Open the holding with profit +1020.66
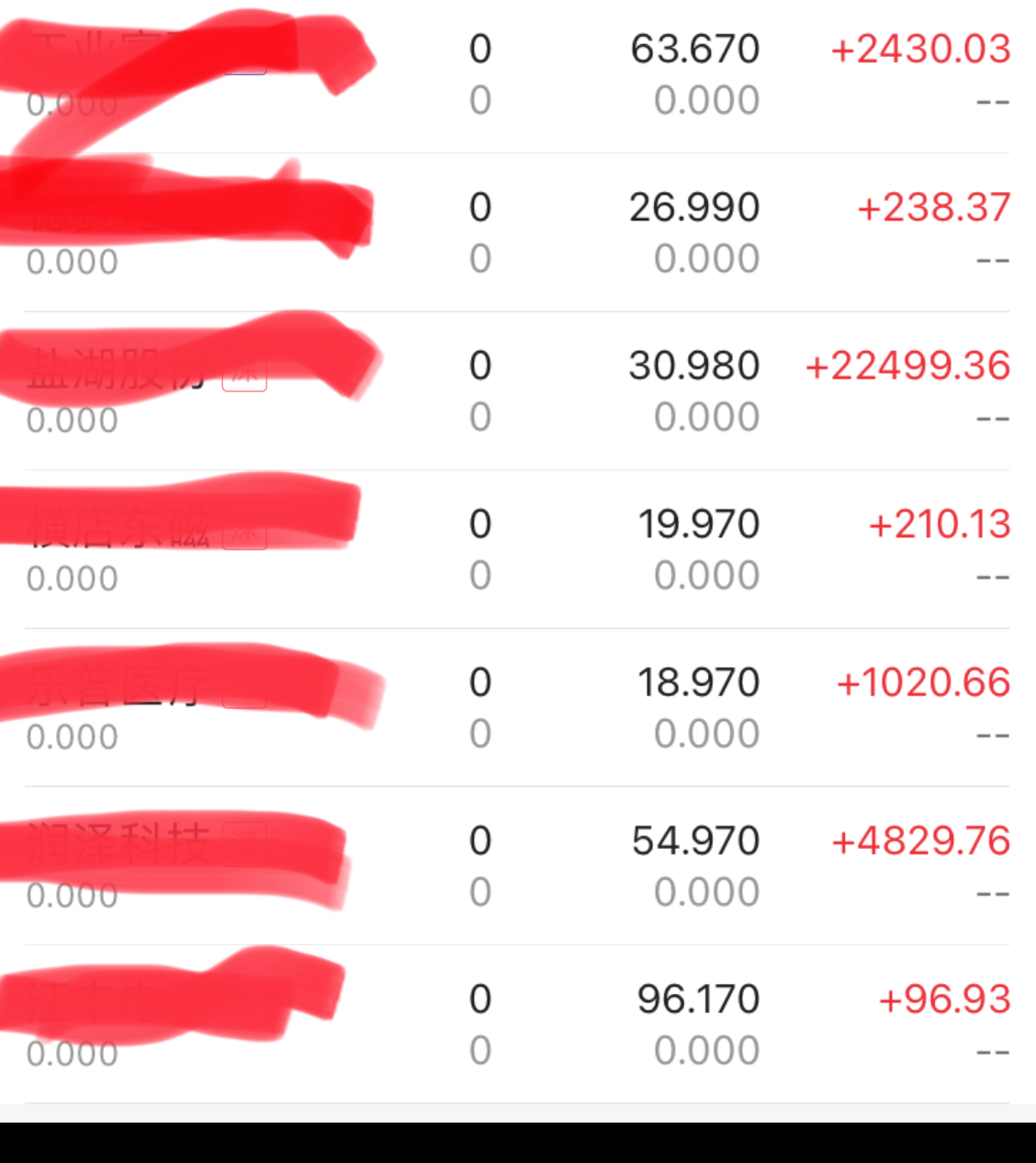This screenshot has width=1036, height=1163. point(518,707)
